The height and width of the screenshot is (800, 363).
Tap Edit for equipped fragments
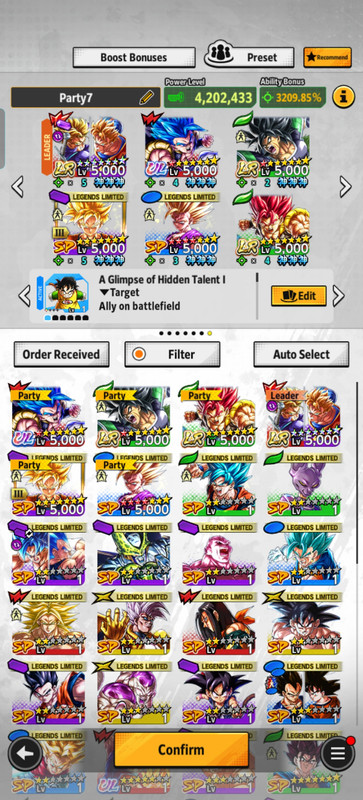coord(299,295)
